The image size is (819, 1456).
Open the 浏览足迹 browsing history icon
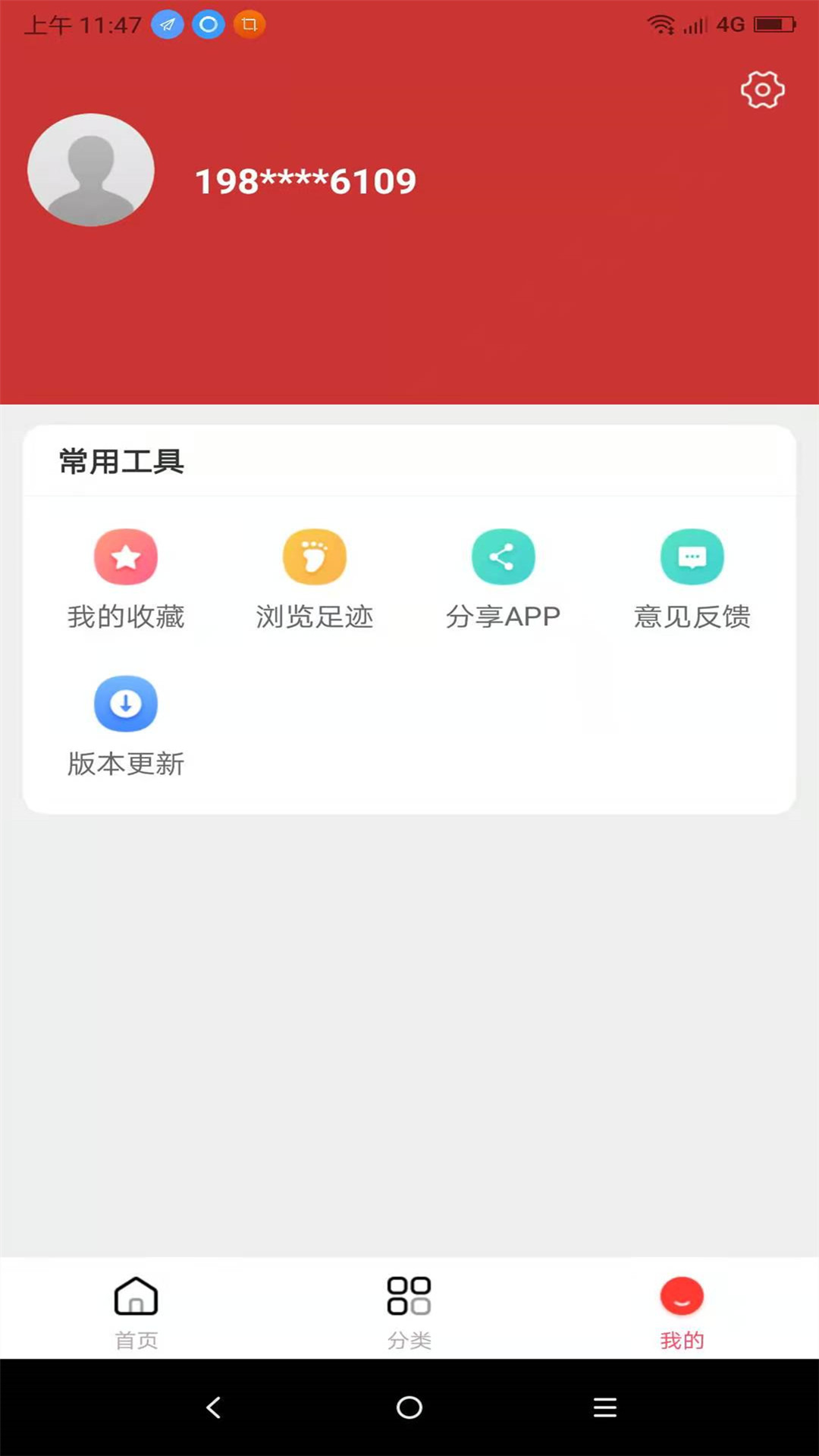pos(315,556)
